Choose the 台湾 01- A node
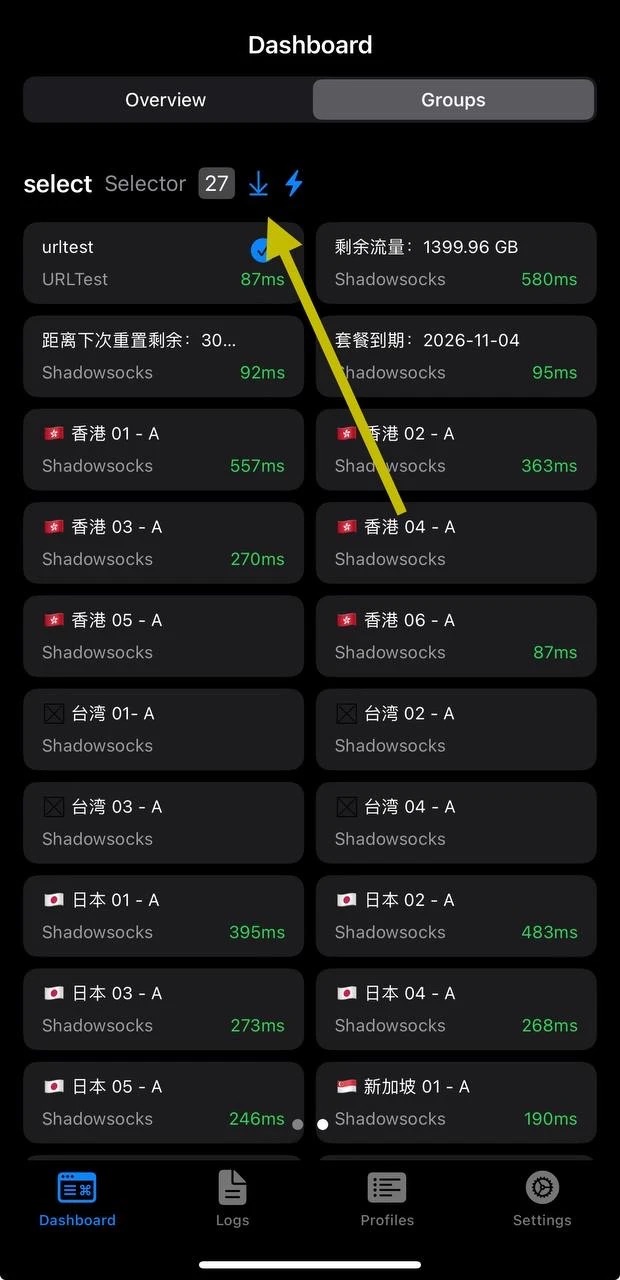The width and height of the screenshot is (620, 1280). click(x=163, y=728)
